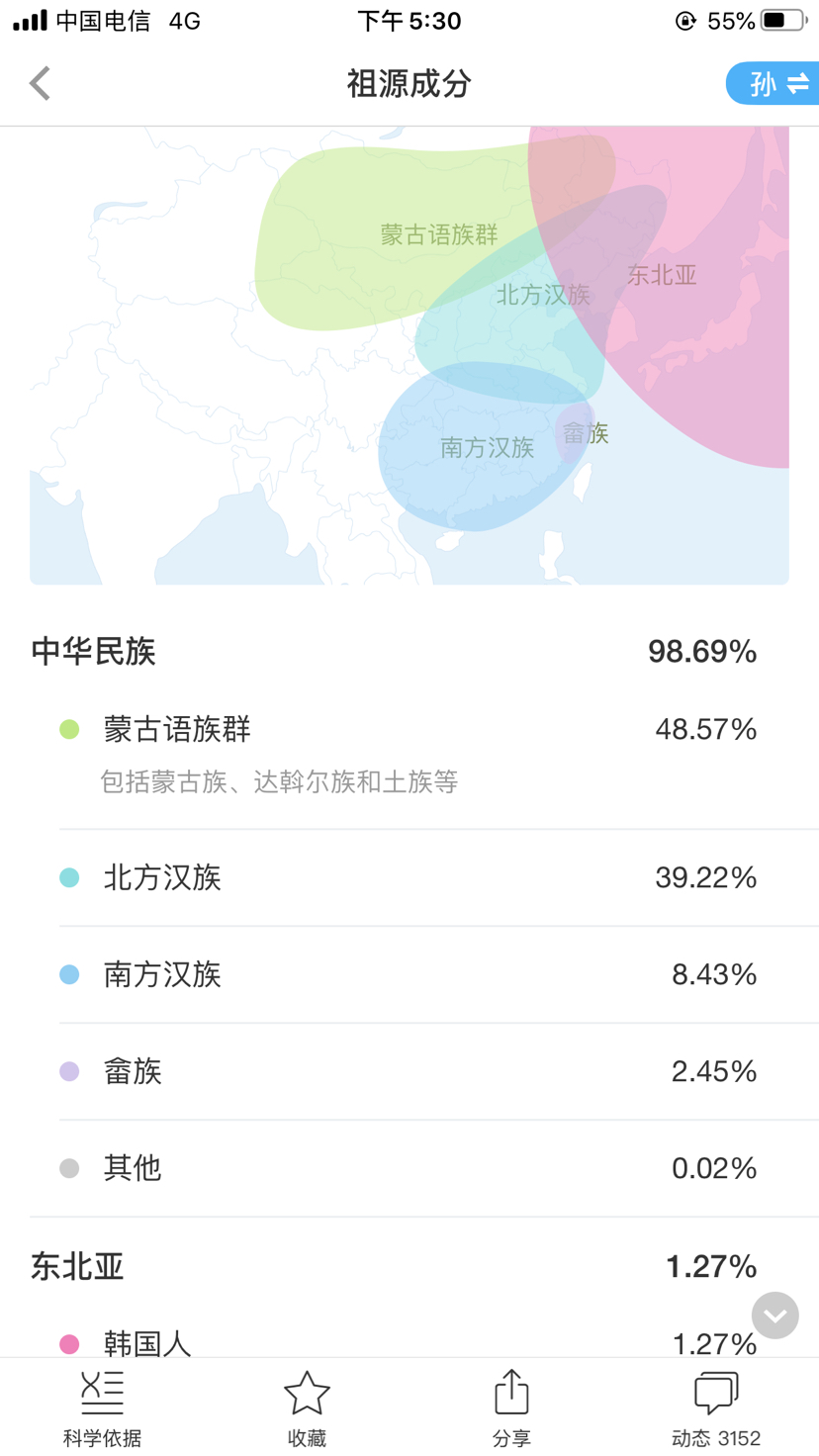Open the 韩国人 row
Image resolution: width=819 pixels, height=1456 pixels.
[409, 1339]
